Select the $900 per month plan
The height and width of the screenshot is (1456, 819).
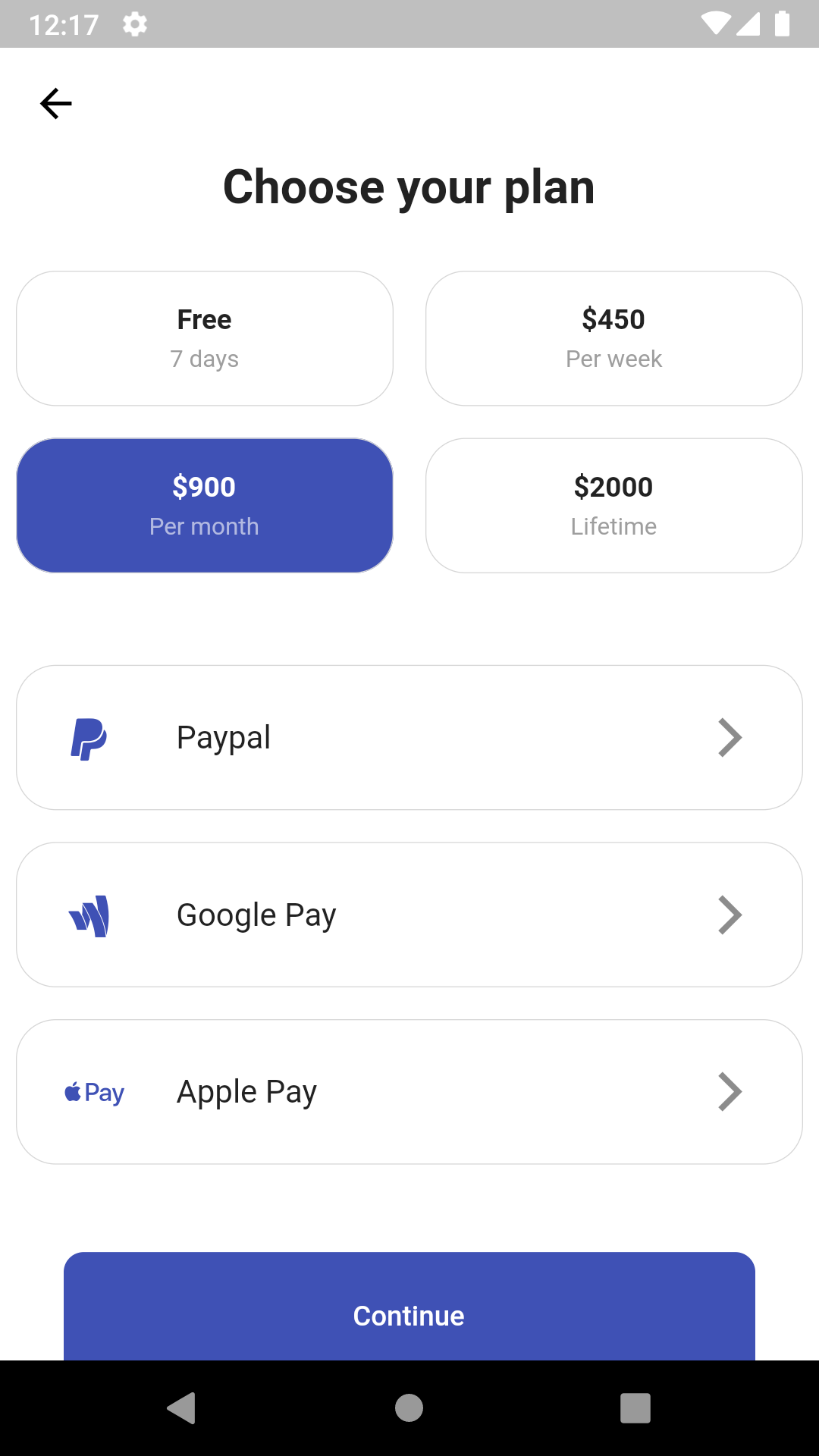205,505
